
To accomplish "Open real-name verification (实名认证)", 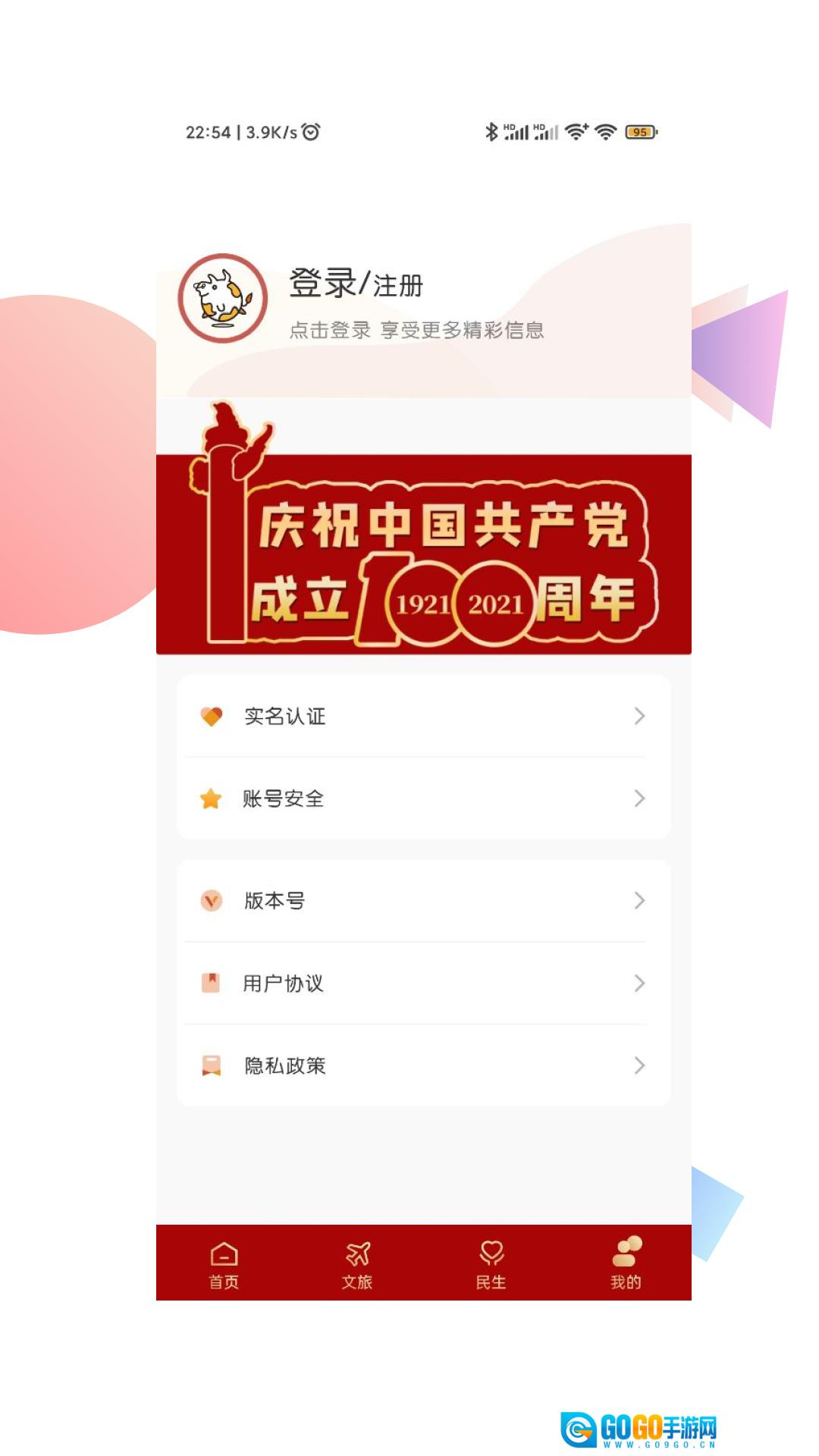I will [x=423, y=716].
